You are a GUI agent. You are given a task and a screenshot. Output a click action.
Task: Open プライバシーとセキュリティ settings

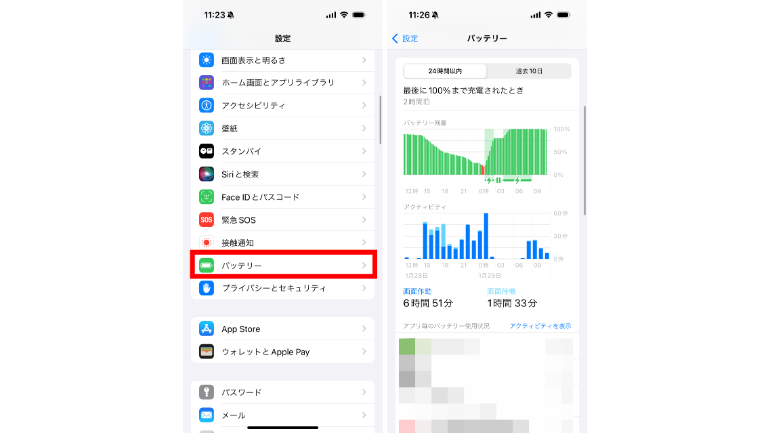click(x=283, y=288)
